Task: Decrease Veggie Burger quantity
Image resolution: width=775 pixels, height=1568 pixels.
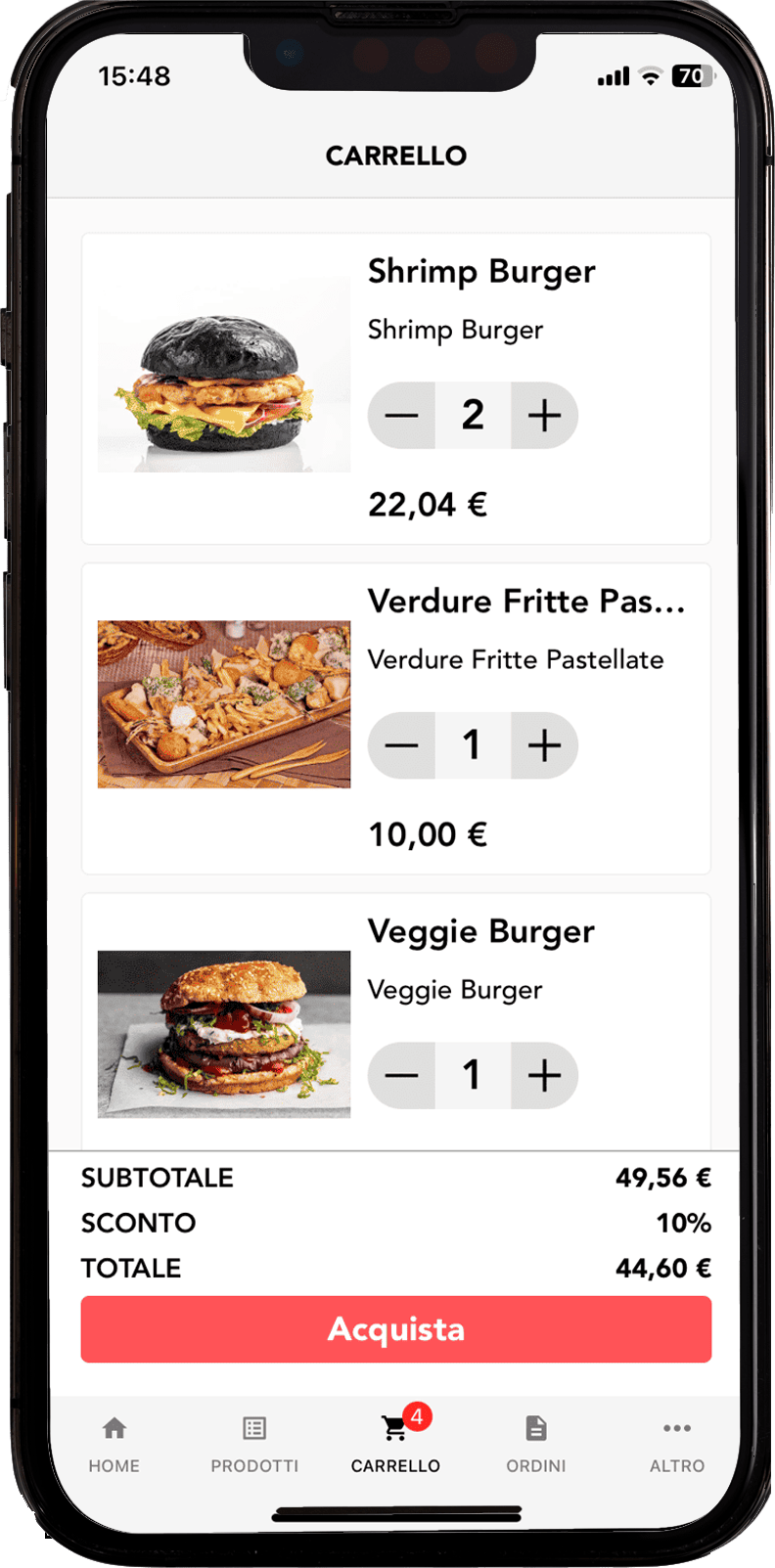Action: [x=401, y=1076]
